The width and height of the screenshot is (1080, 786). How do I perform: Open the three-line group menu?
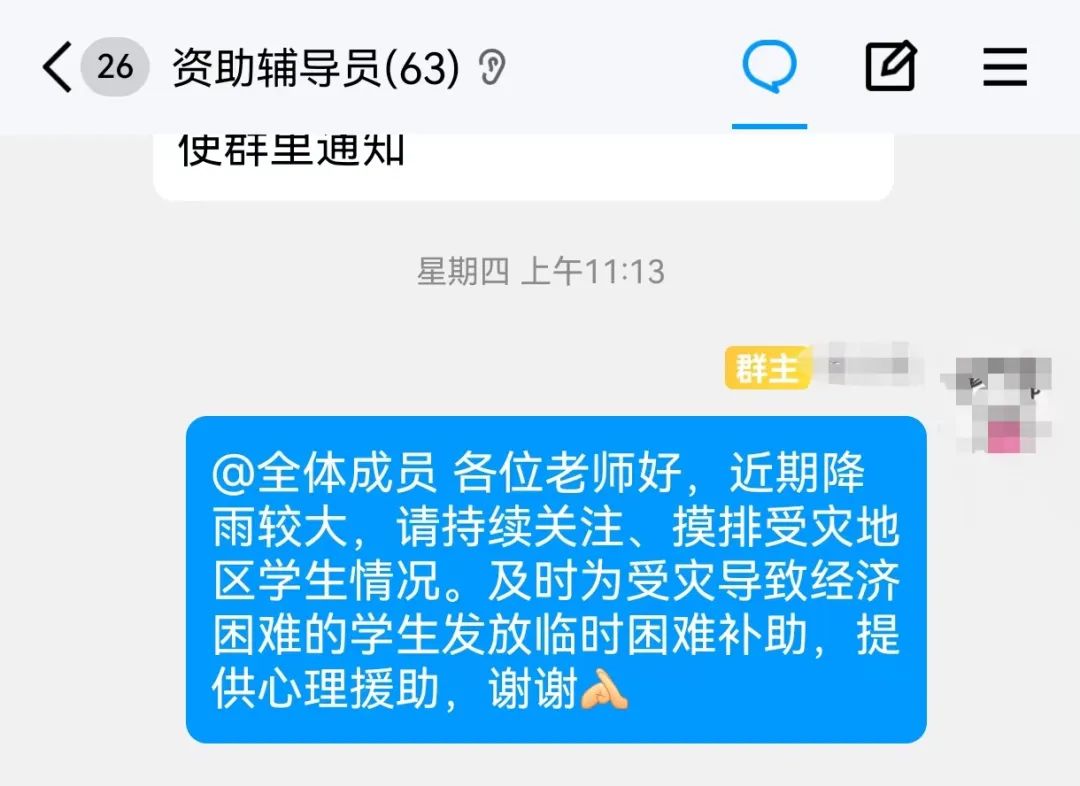(x=1004, y=68)
